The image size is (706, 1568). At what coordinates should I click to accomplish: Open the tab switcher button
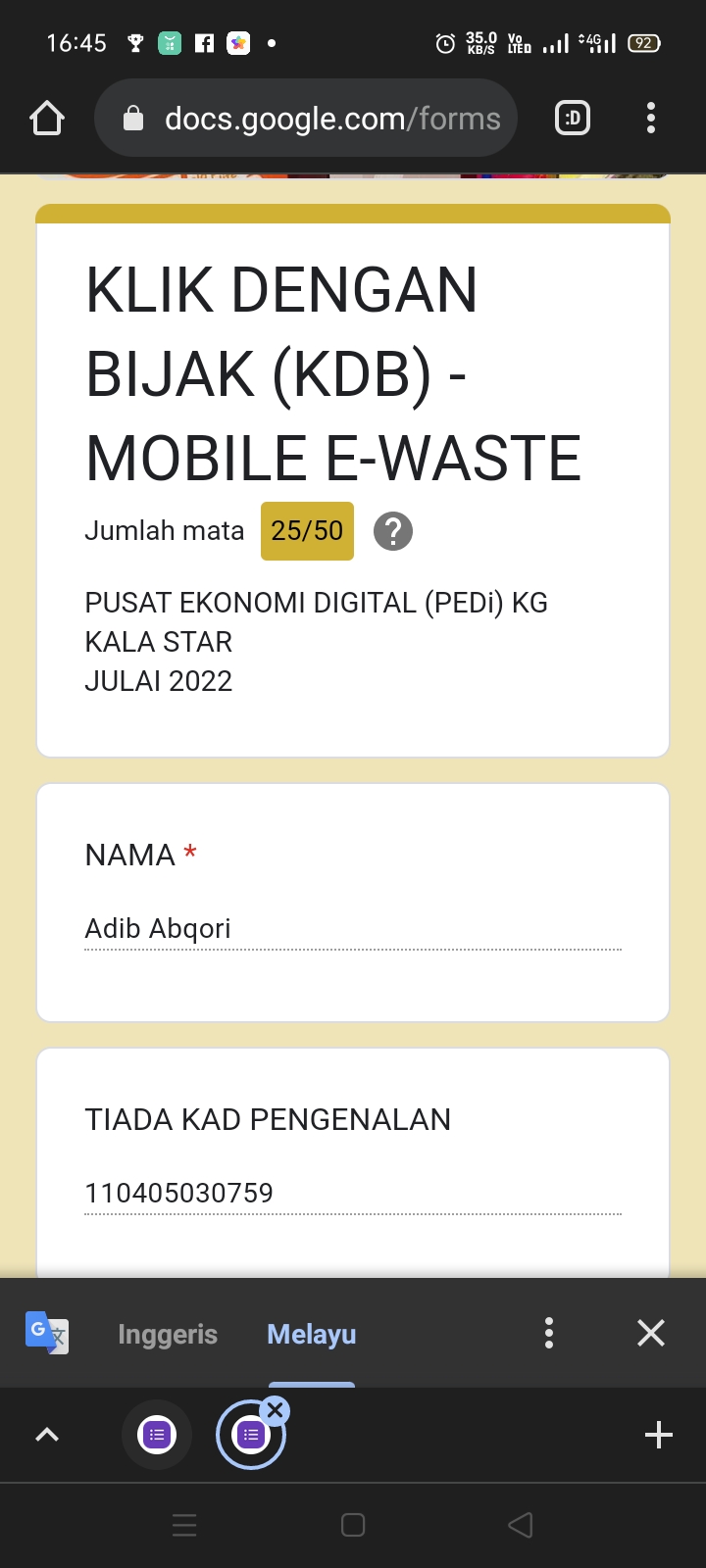coord(573,119)
